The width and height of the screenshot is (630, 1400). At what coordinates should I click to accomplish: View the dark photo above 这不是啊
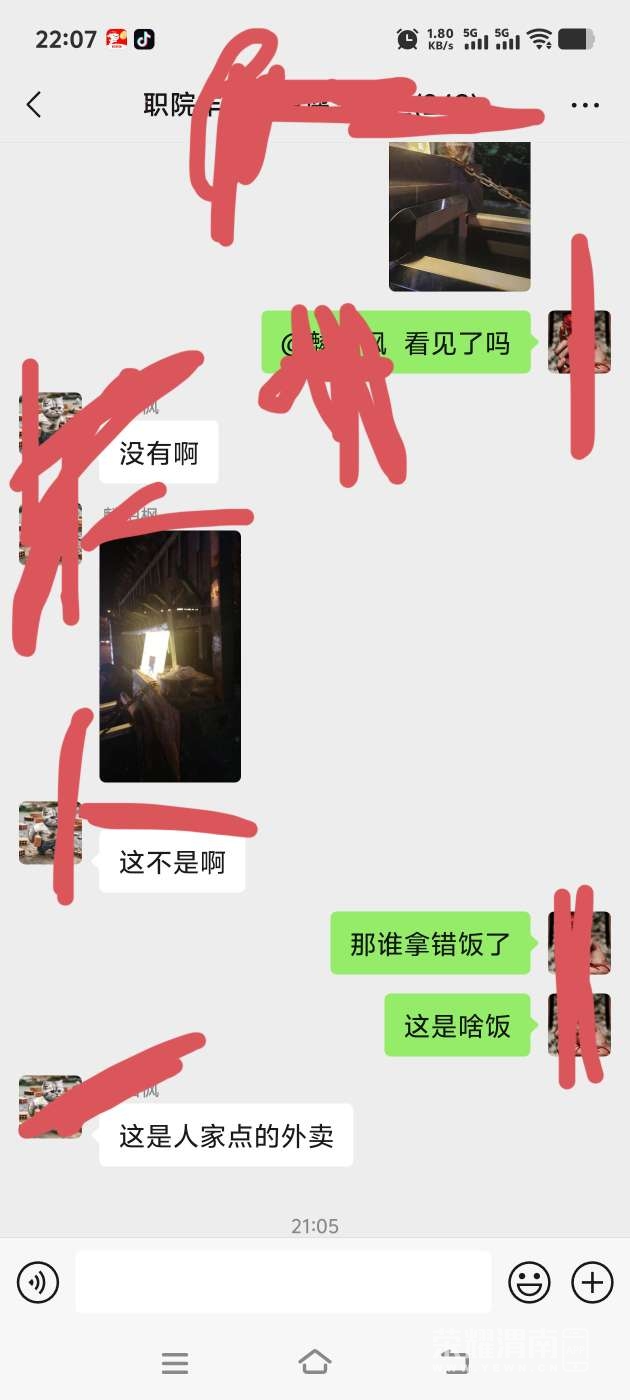[x=170, y=656]
